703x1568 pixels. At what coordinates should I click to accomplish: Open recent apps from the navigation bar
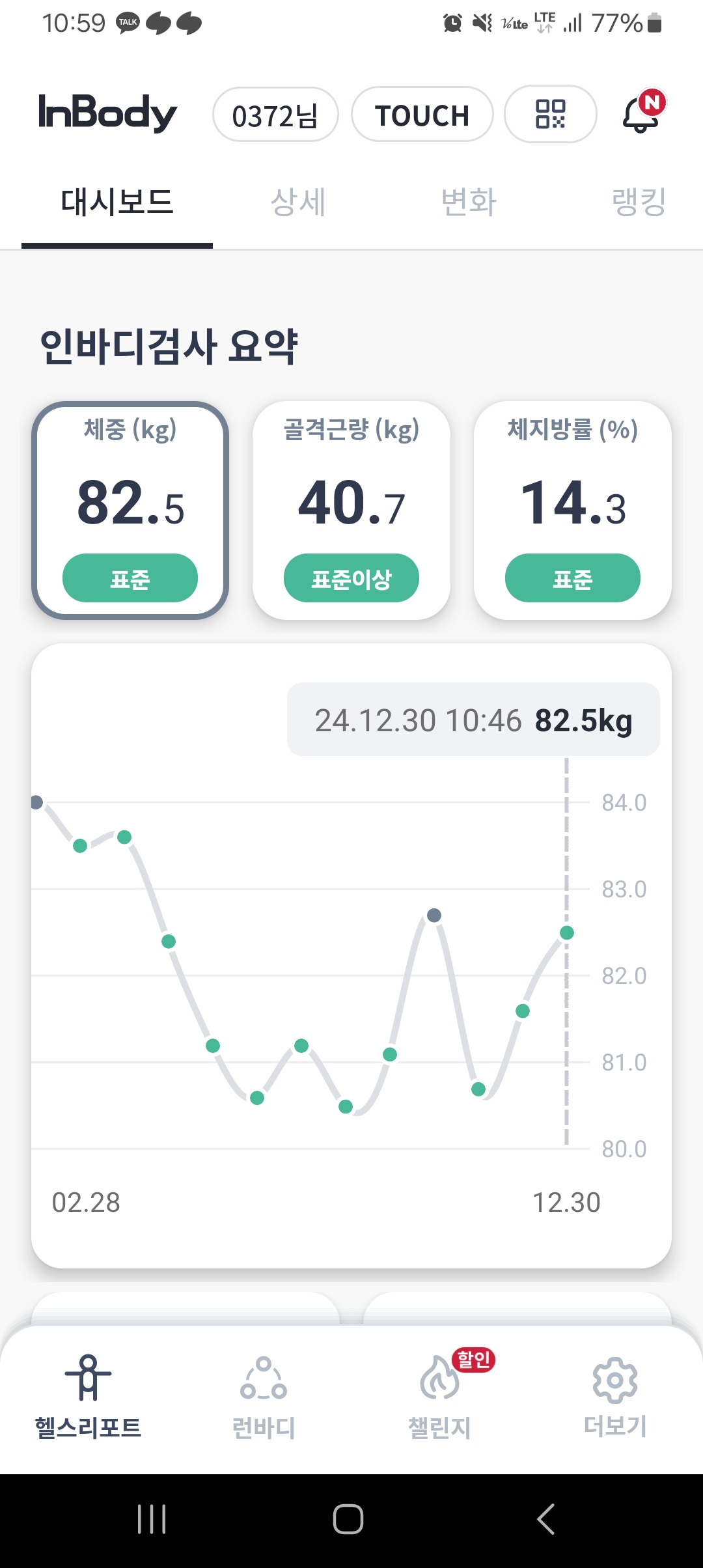152,1519
